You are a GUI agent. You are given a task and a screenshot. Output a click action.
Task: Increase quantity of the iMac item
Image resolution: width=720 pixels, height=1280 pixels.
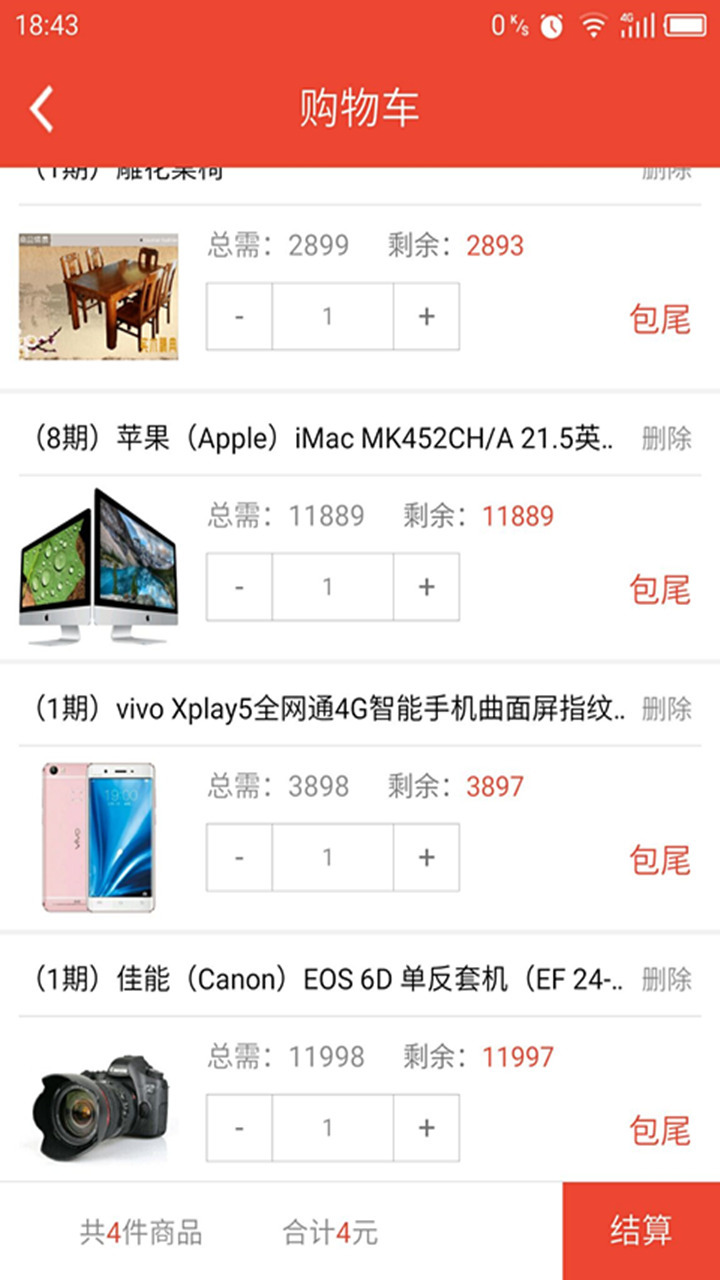tap(426, 587)
